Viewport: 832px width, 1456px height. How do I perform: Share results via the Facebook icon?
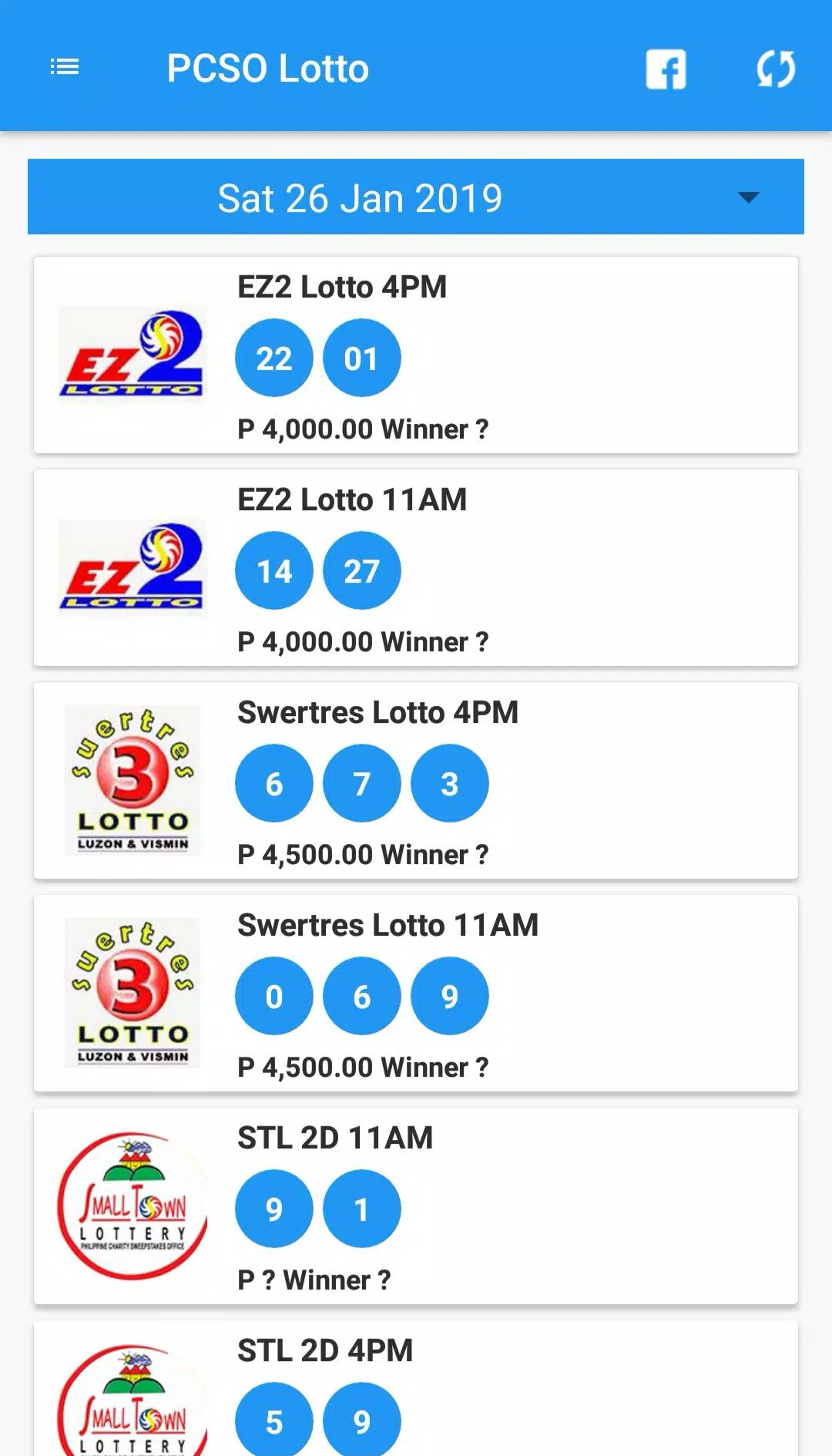pos(666,69)
